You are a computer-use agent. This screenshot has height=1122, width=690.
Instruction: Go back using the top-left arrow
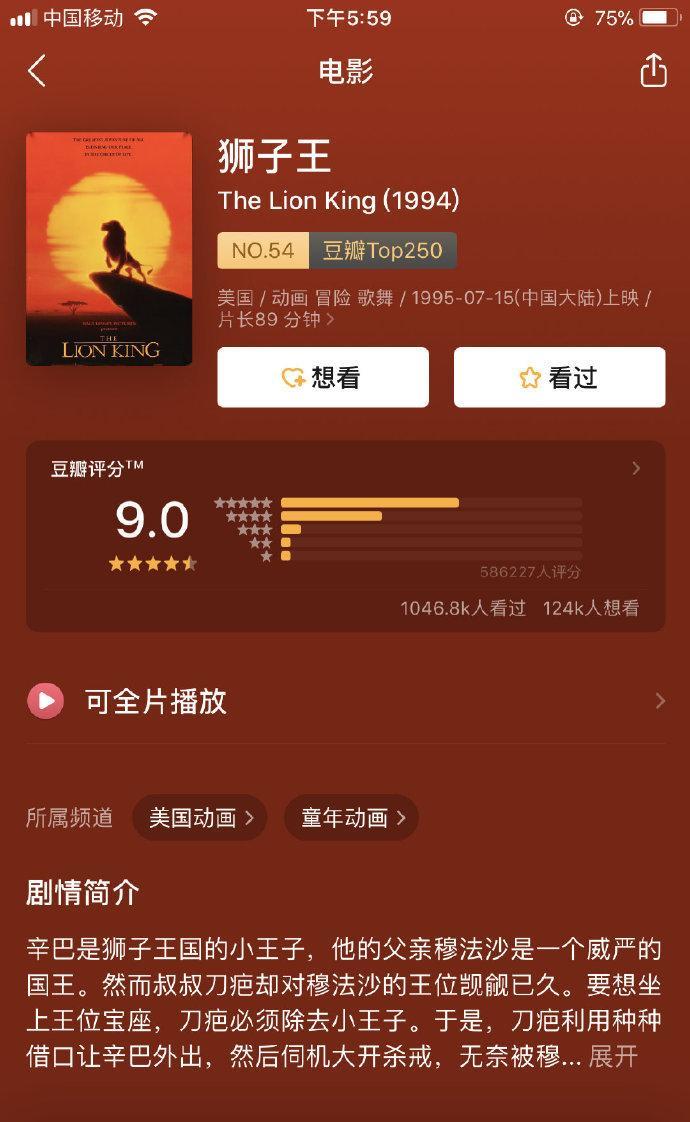(37, 72)
